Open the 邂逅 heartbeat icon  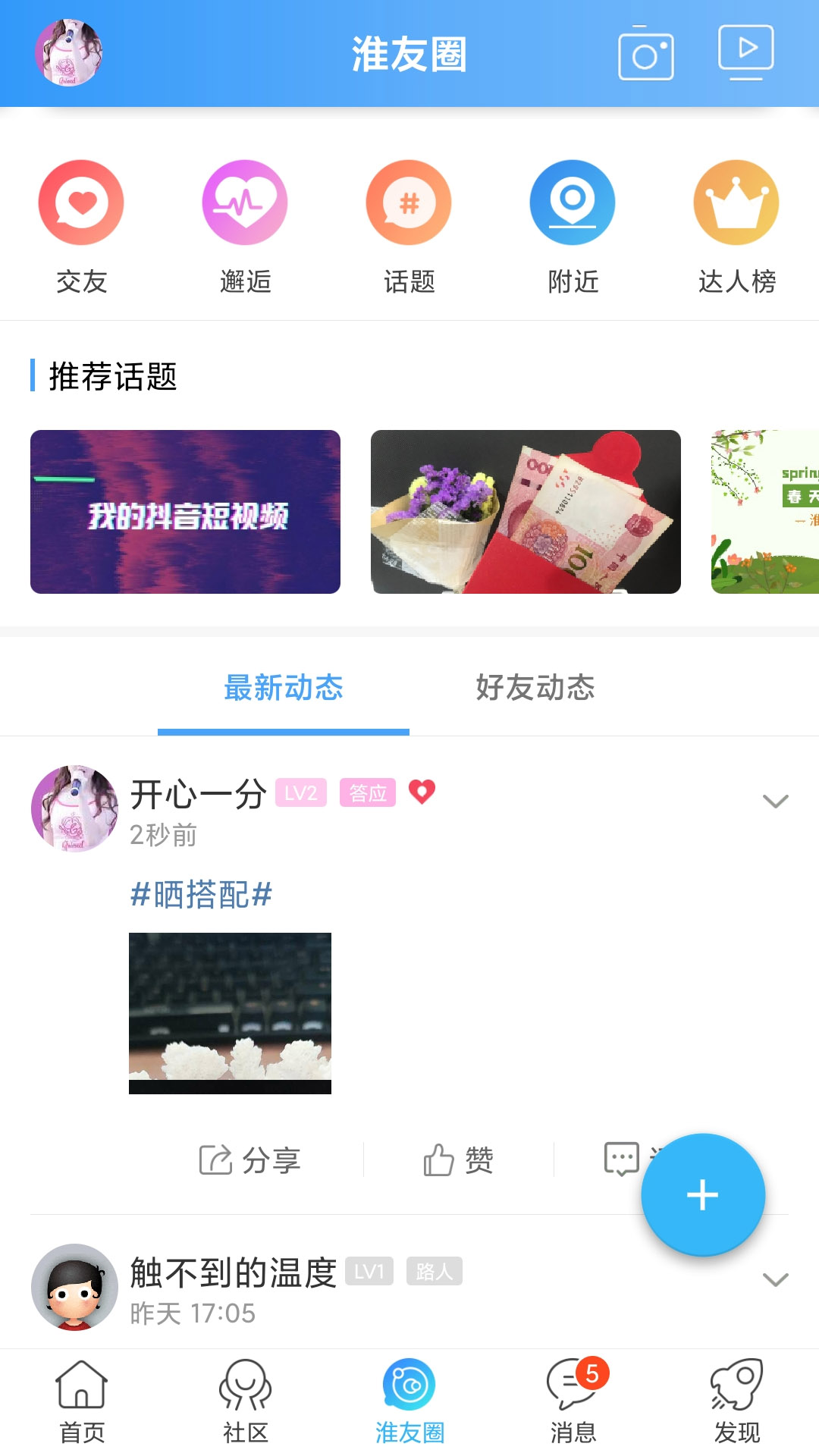244,202
